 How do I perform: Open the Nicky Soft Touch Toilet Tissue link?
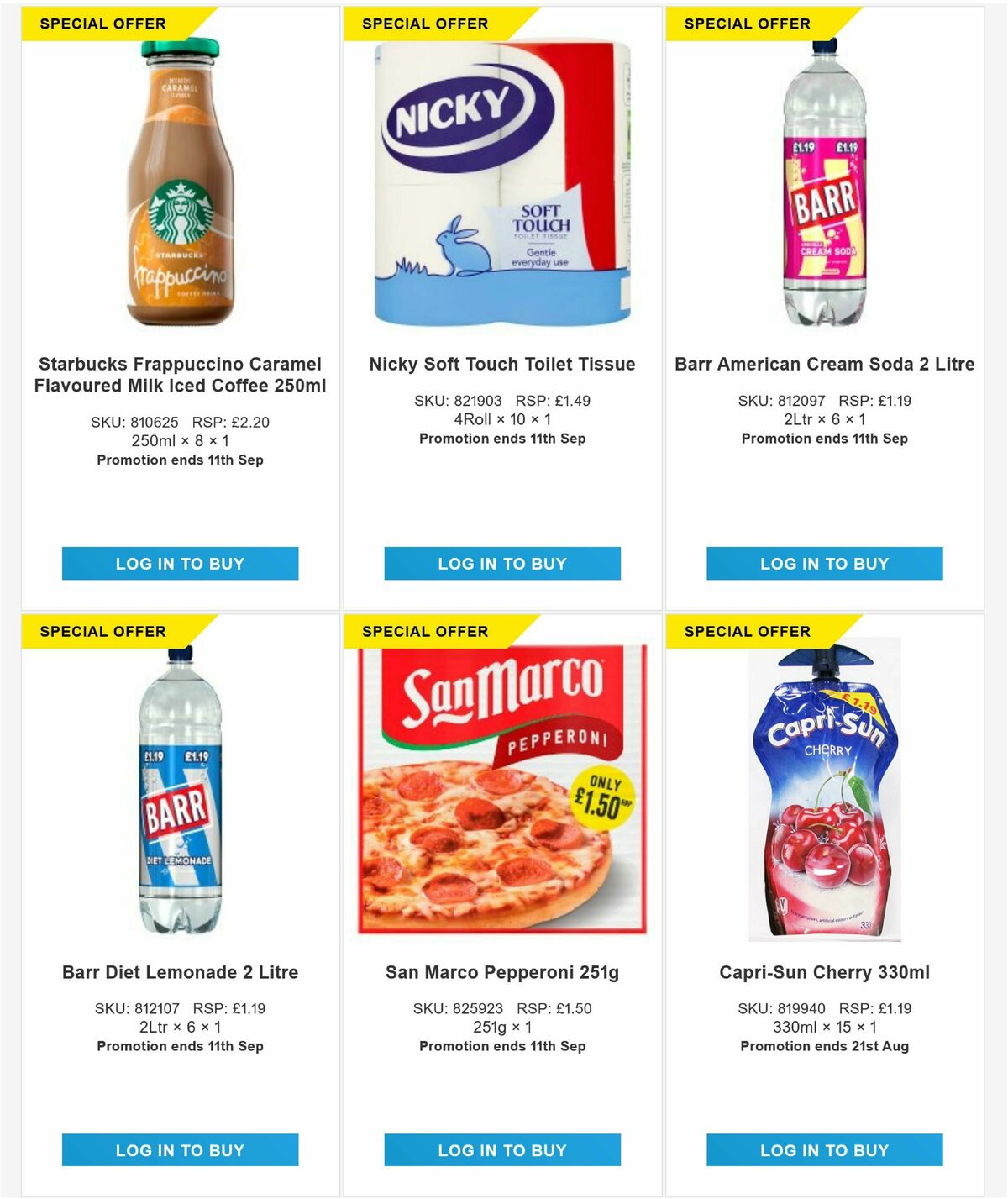tap(502, 365)
